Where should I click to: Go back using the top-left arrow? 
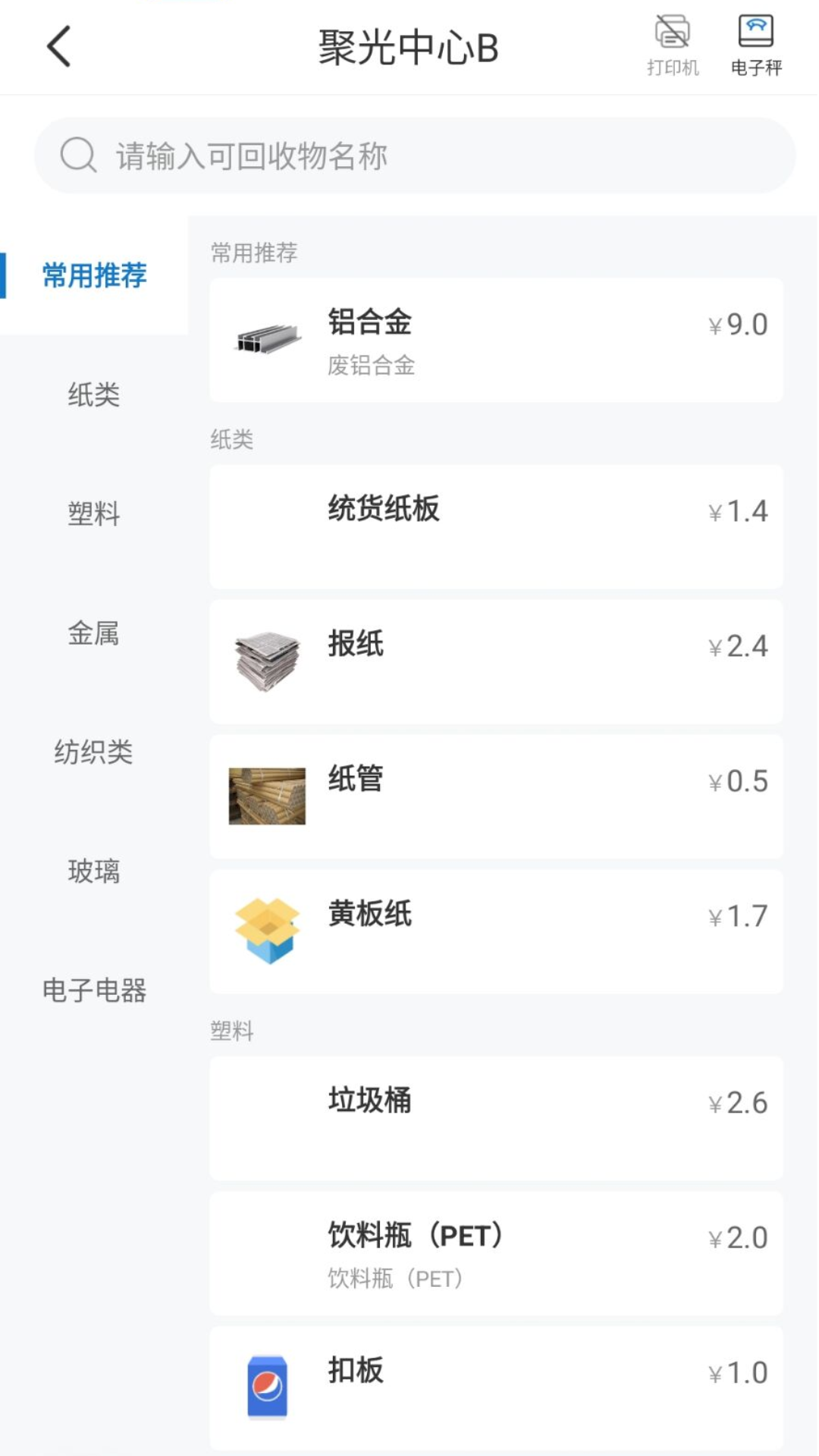tap(59, 47)
